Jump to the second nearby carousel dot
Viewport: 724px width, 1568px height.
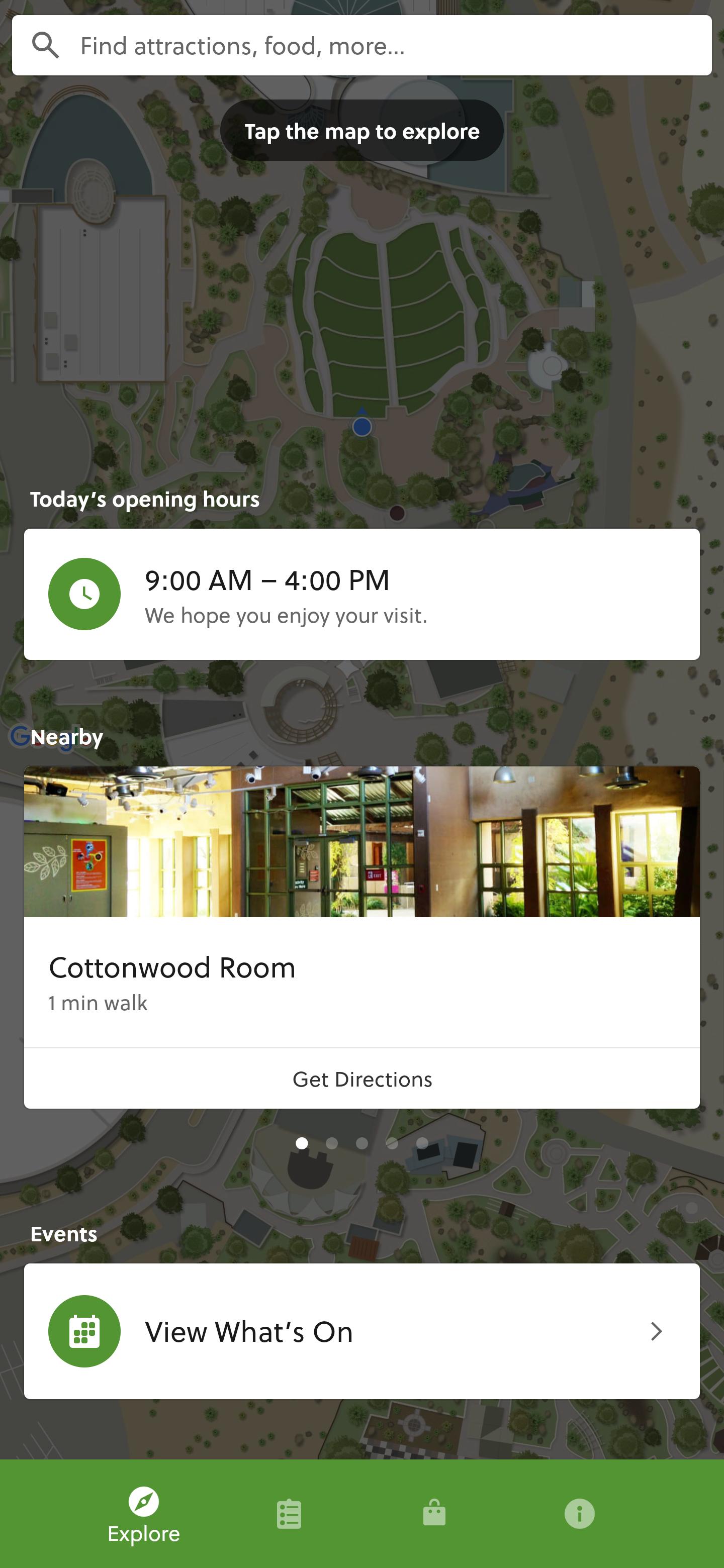pos(332,1144)
